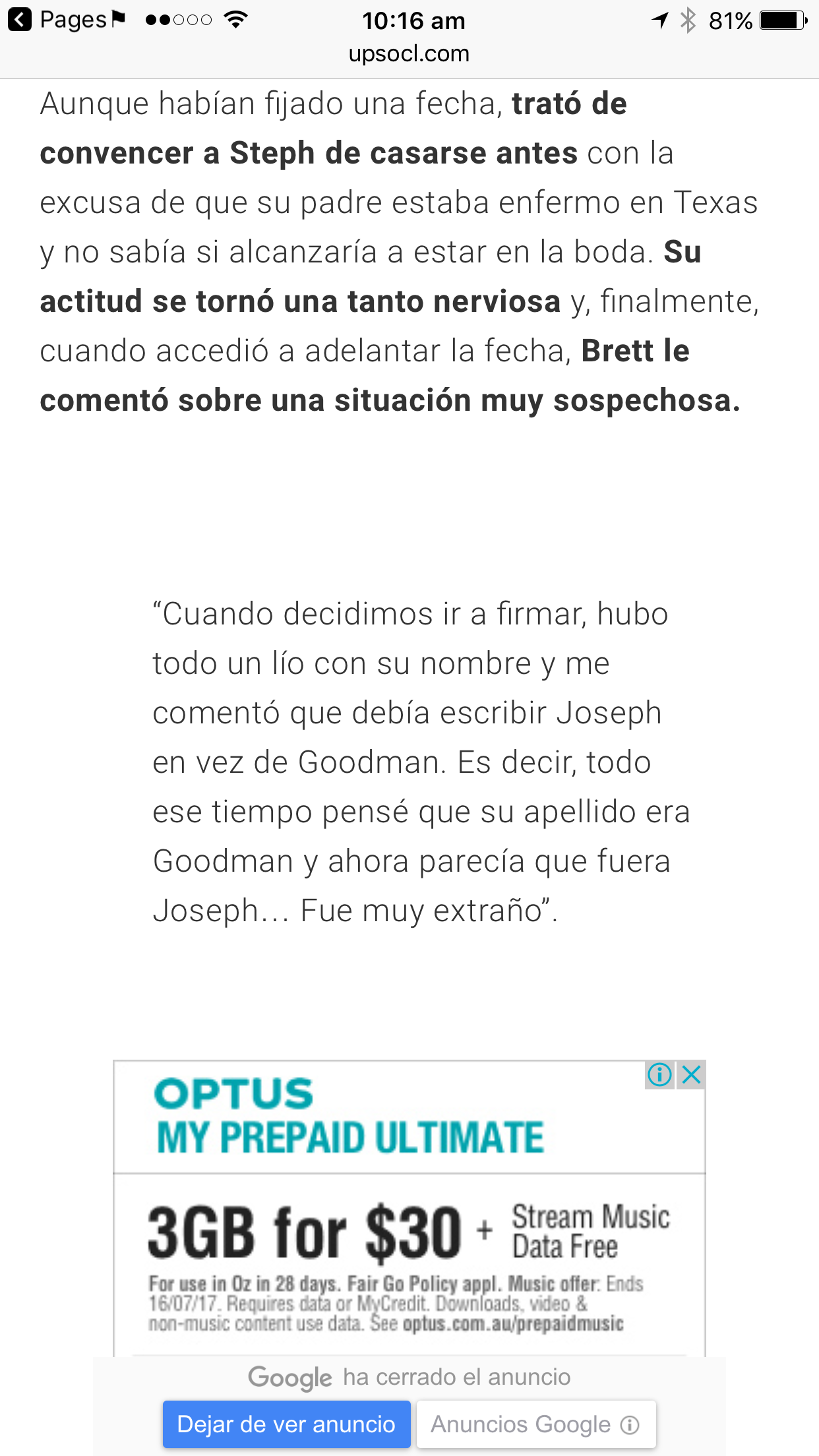Open Anuncios Google info

pos(535,1424)
